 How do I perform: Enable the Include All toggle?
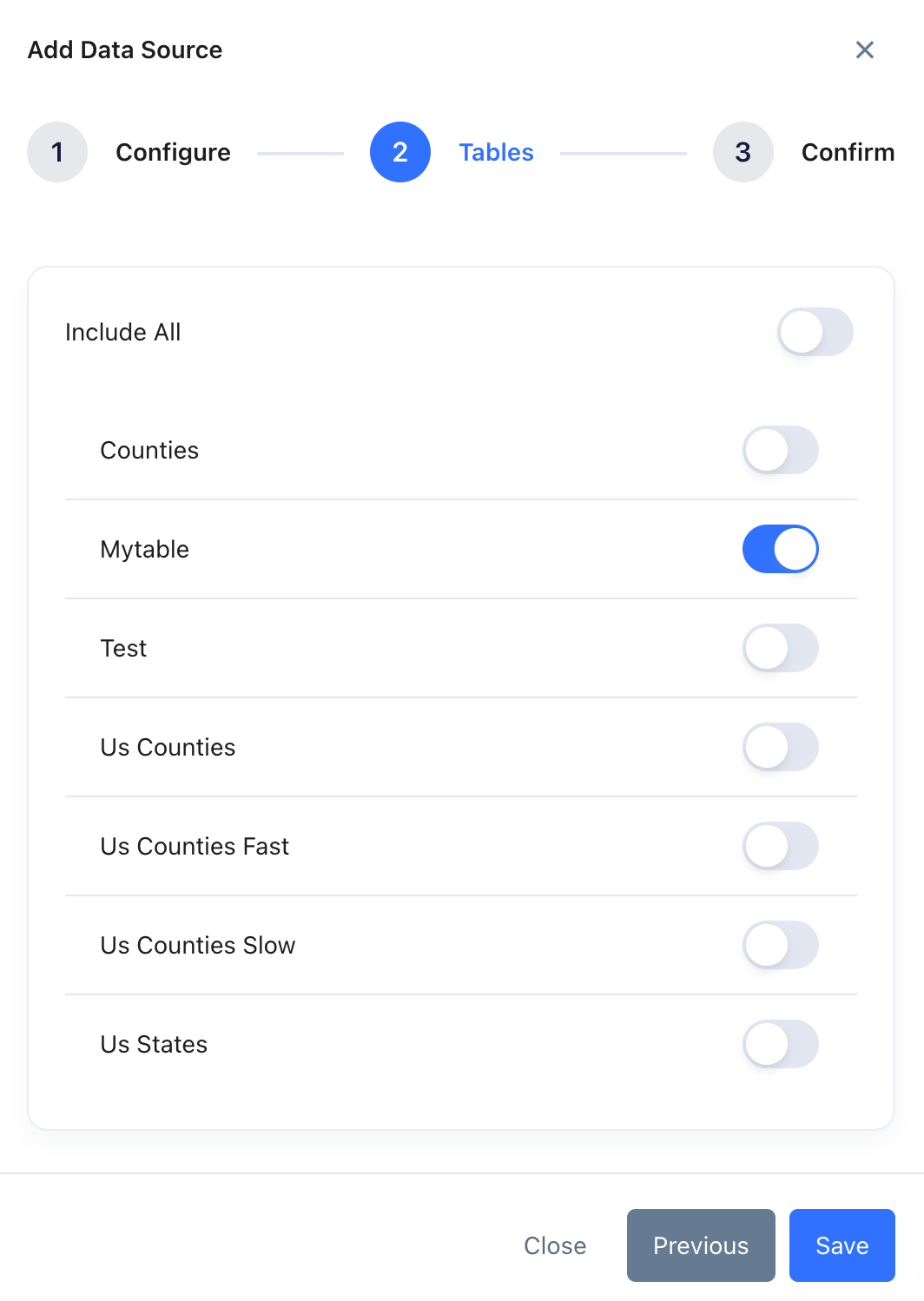coord(815,332)
